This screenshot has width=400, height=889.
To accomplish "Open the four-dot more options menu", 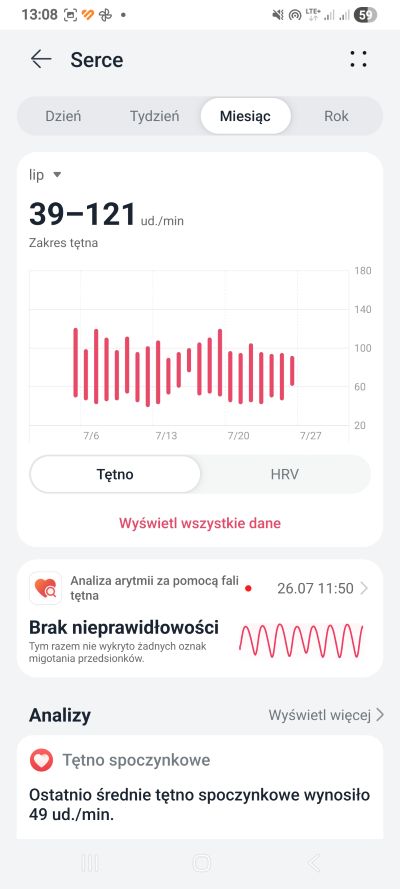I will (x=358, y=59).
